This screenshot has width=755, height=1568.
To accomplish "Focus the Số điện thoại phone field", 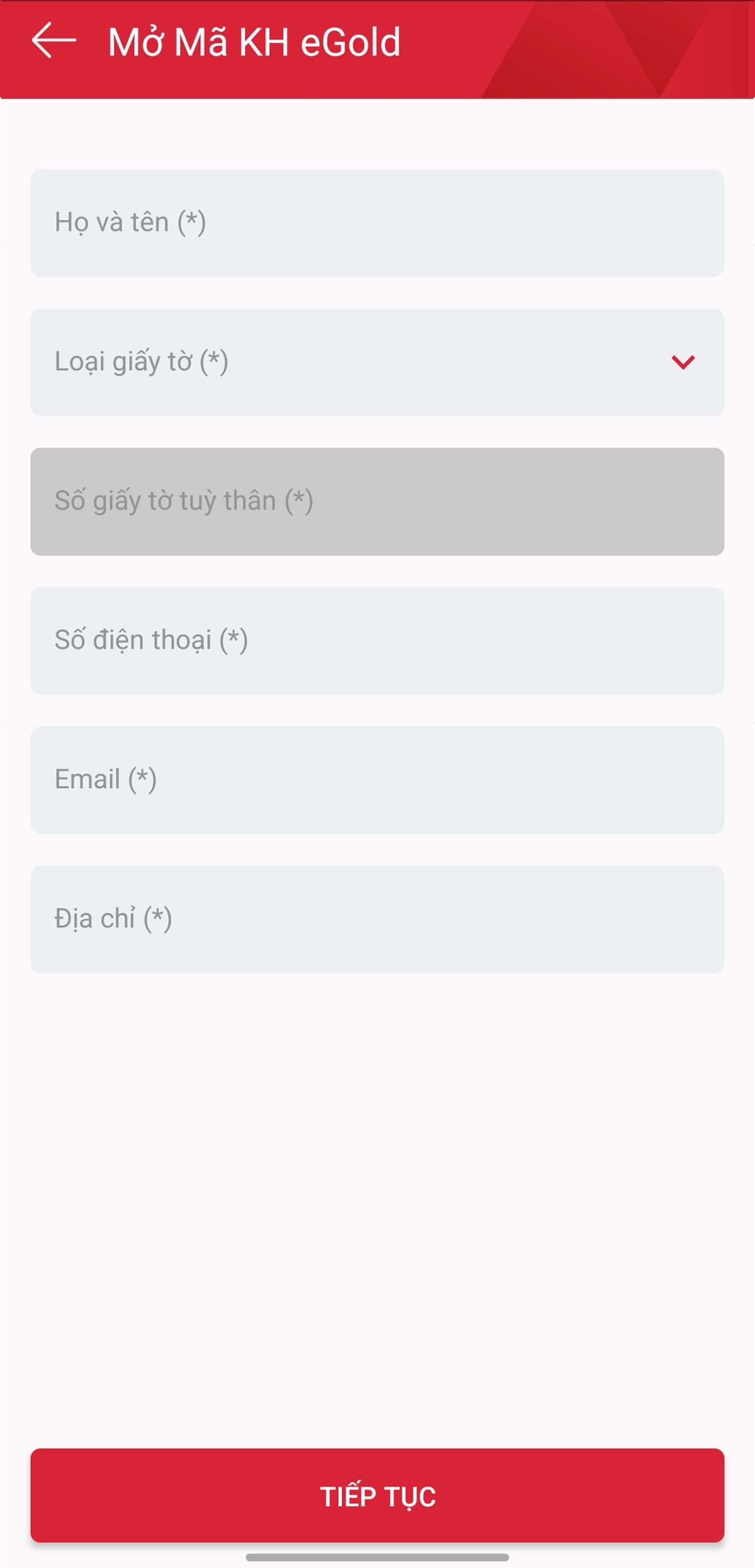I will pyautogui.click(x=377, y=639).
